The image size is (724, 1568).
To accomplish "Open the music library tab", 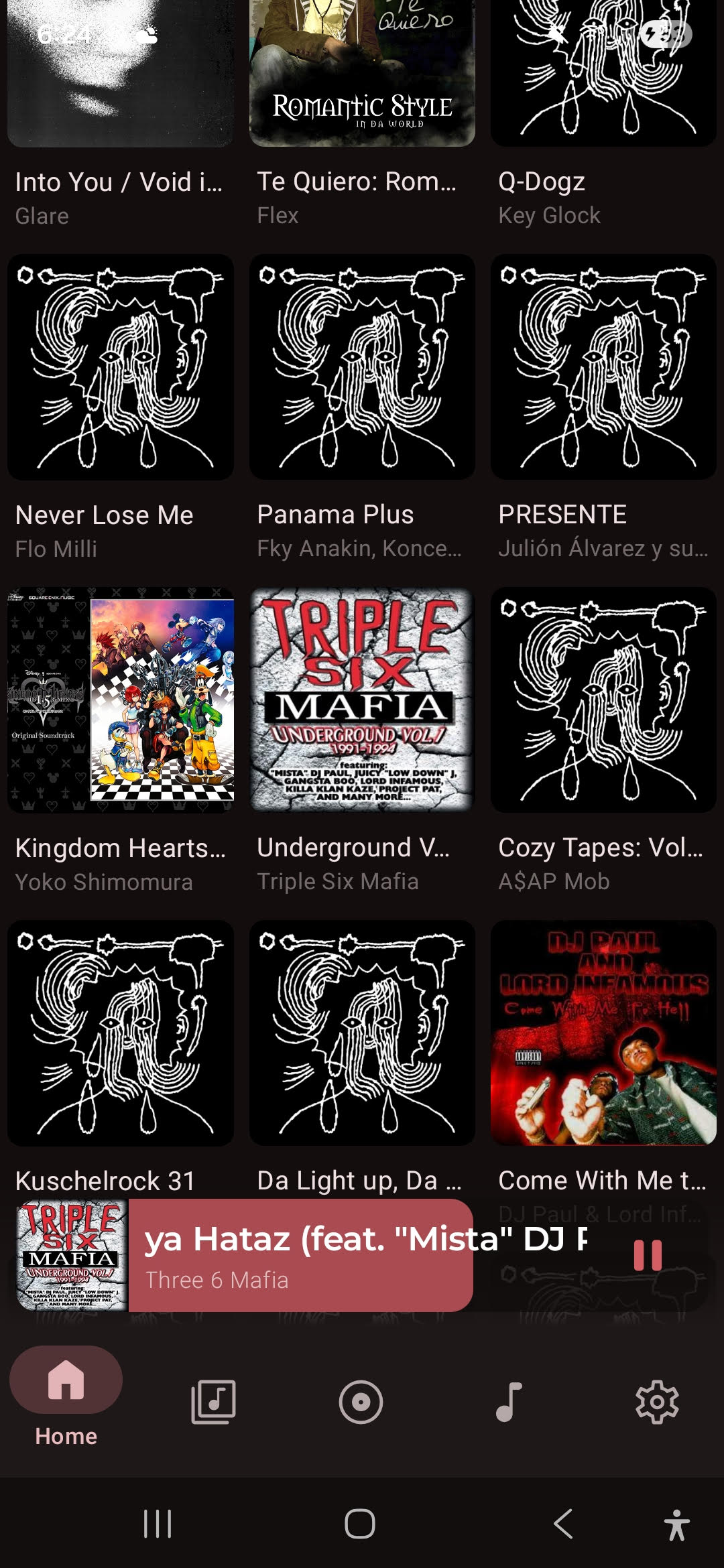I will coord(213,1401).
